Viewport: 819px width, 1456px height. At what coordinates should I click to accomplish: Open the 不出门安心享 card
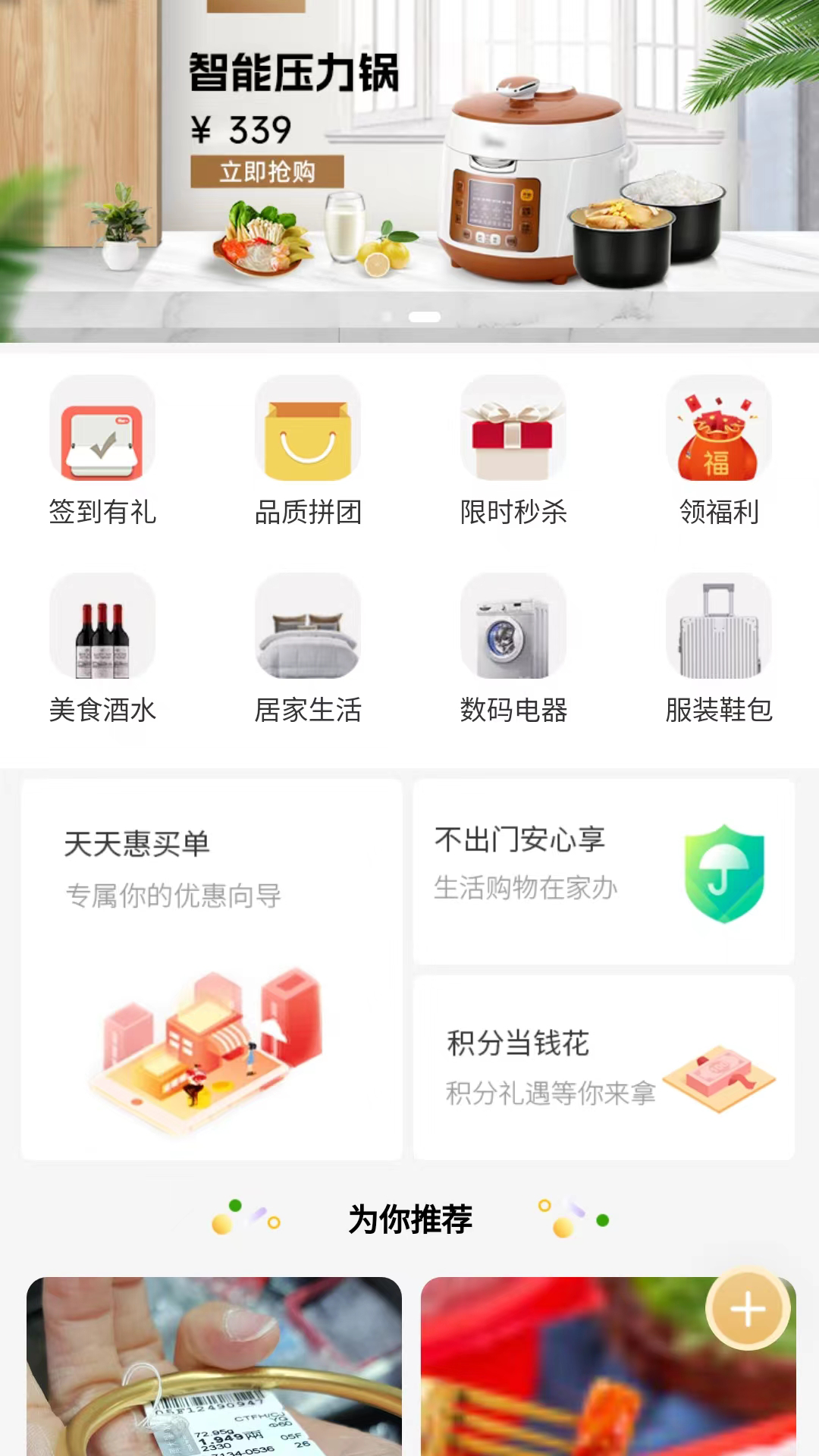[x=604, y=872]
